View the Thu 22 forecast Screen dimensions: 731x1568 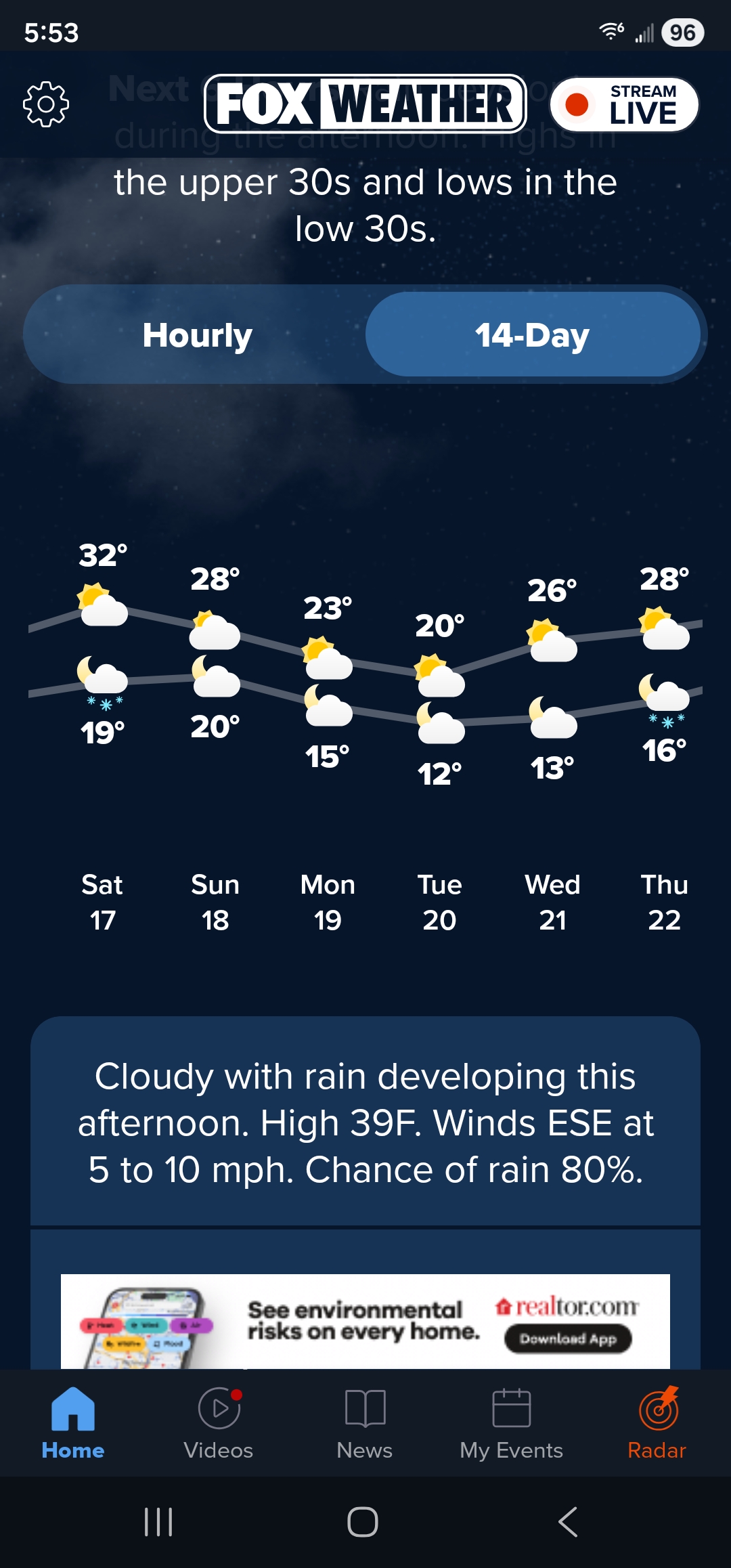point(665,902)
